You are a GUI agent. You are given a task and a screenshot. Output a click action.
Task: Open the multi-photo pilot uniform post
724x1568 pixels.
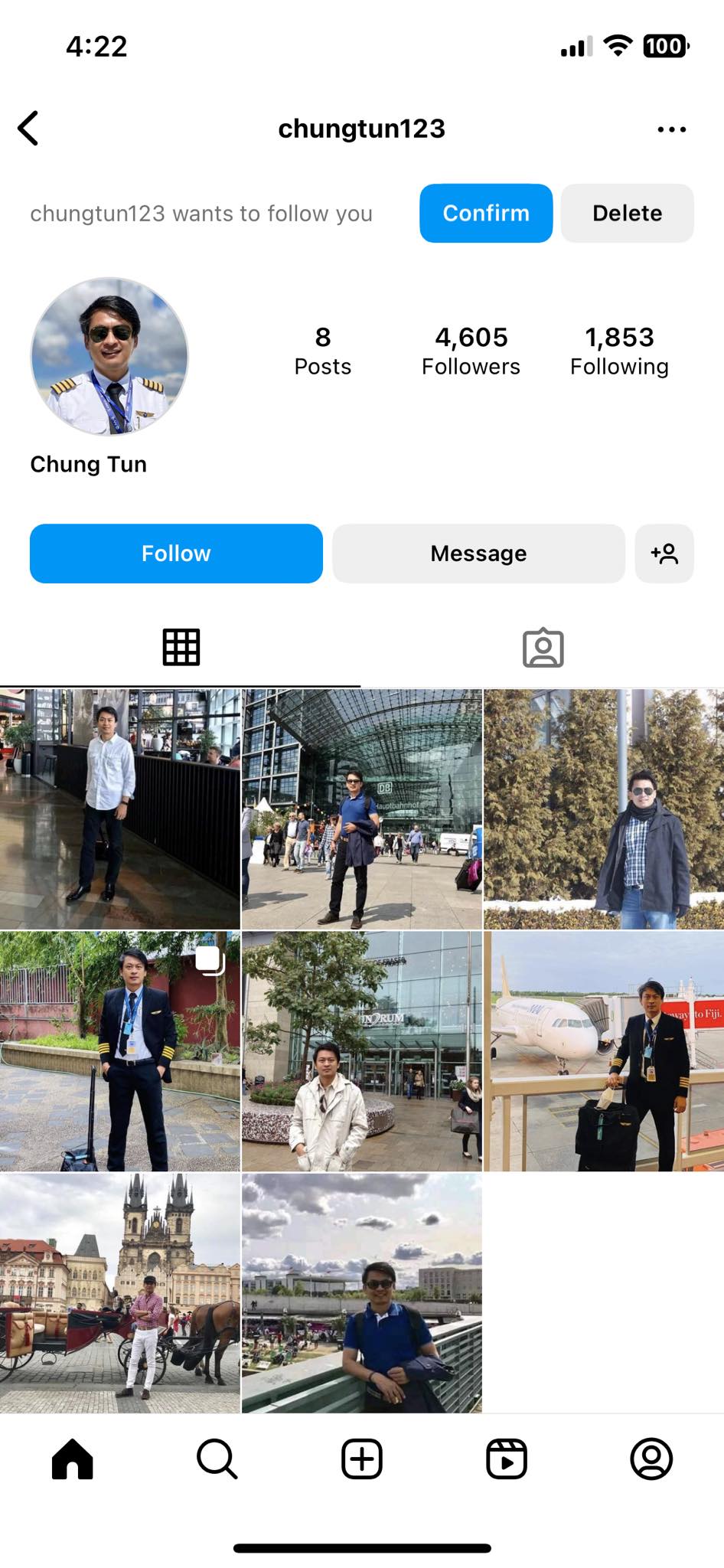120,1051
